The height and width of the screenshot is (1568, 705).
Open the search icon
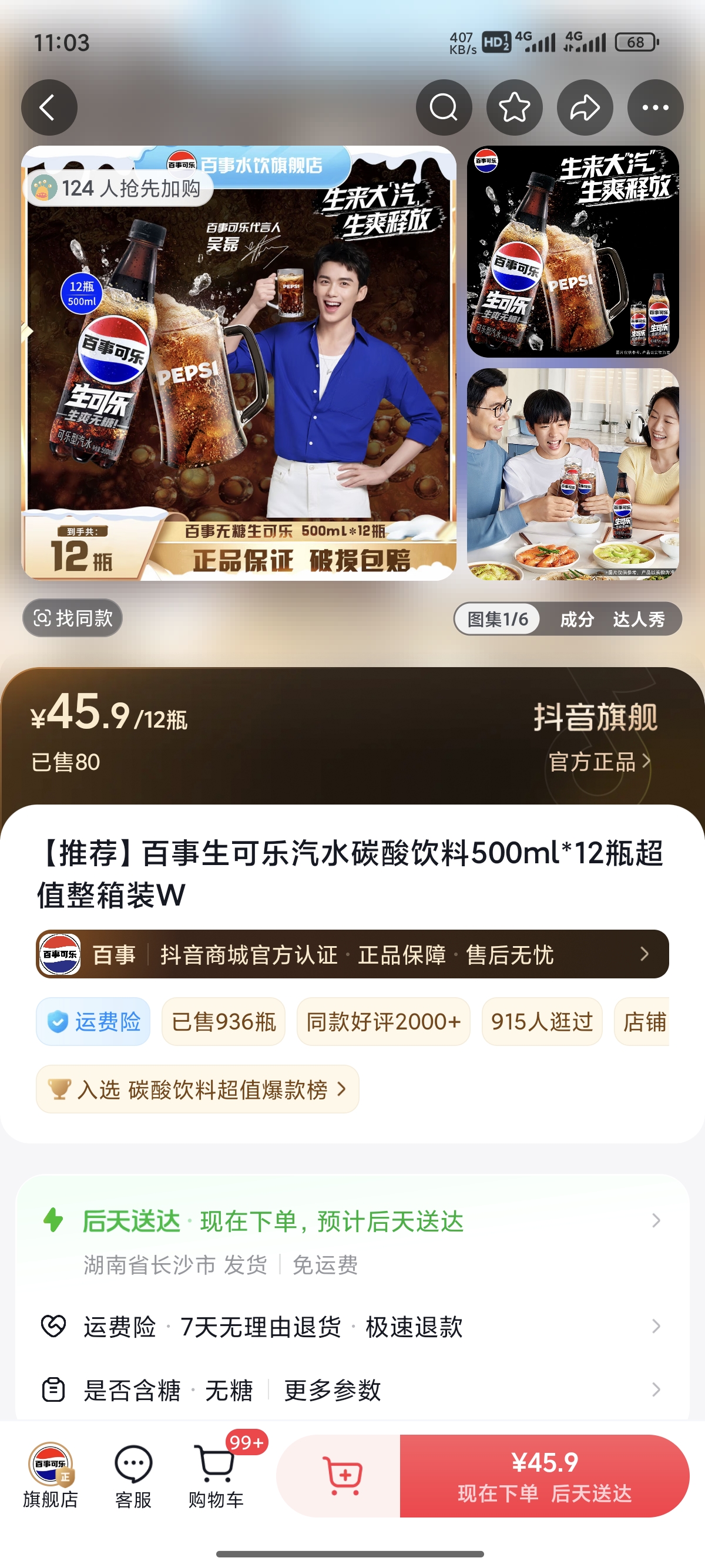(444, 107)
